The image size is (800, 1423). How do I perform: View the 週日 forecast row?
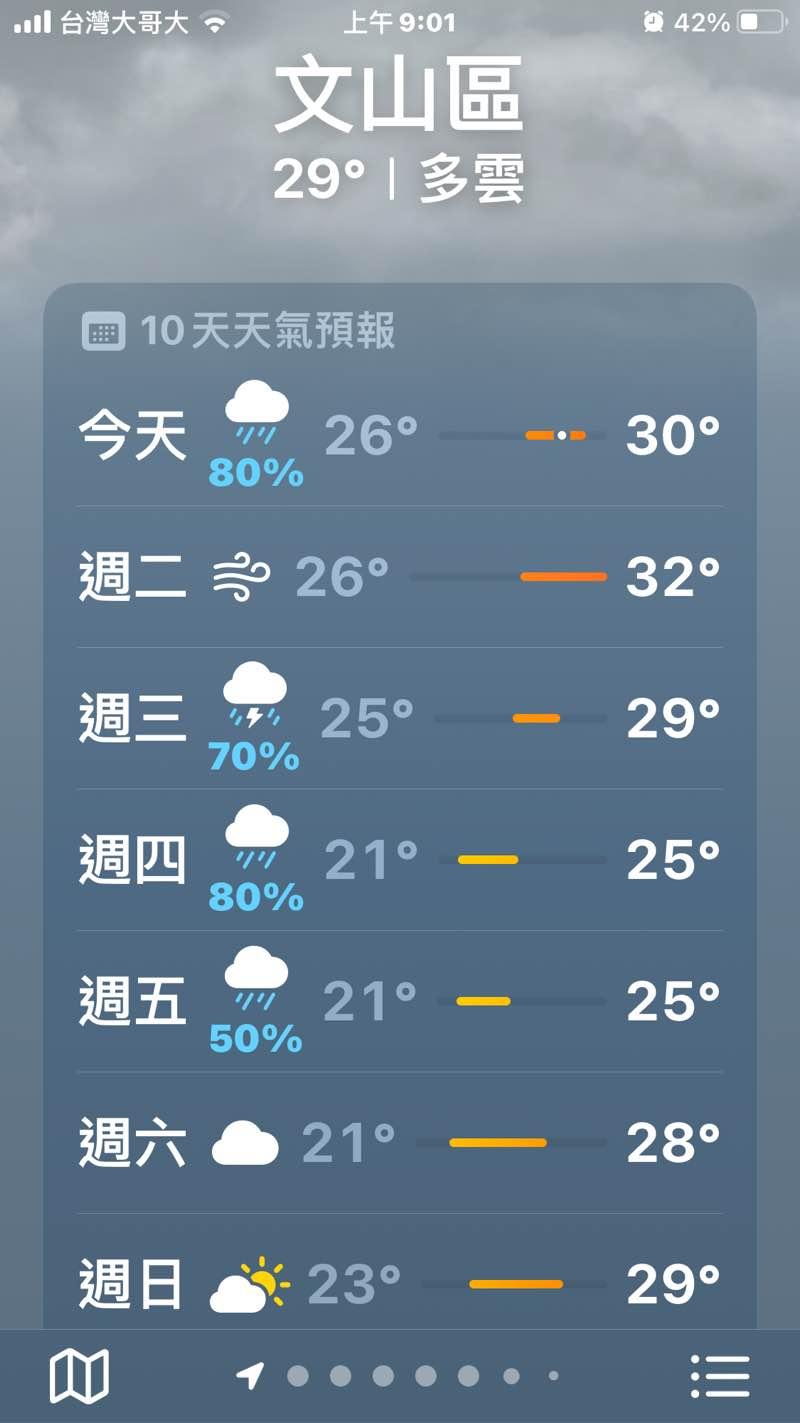(400, 1280)
